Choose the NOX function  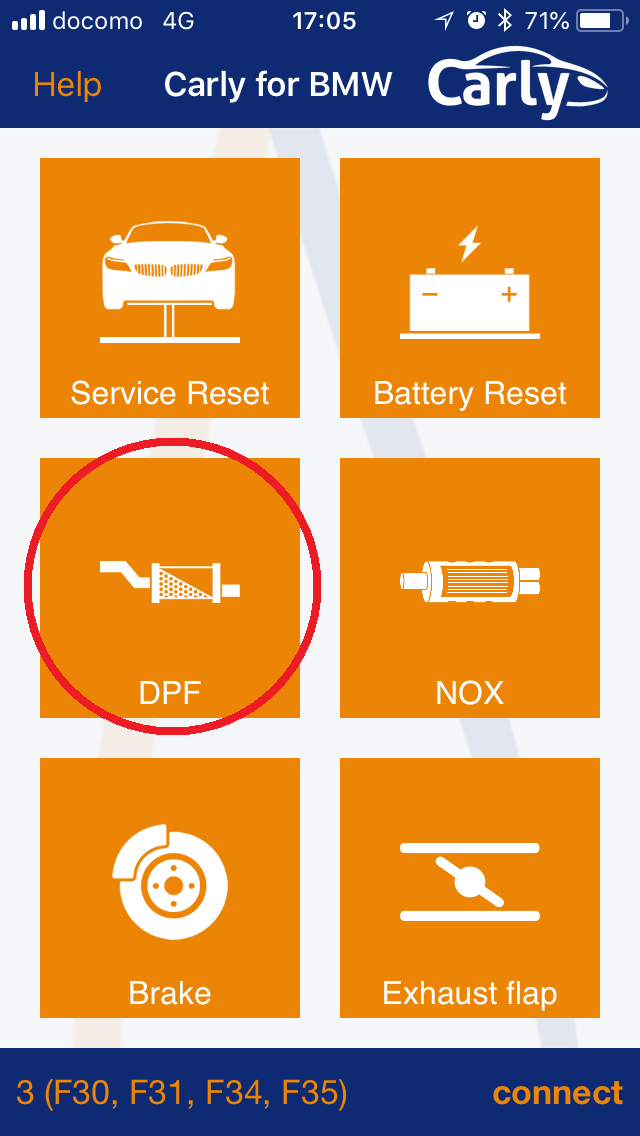click(x=470, y=588)
